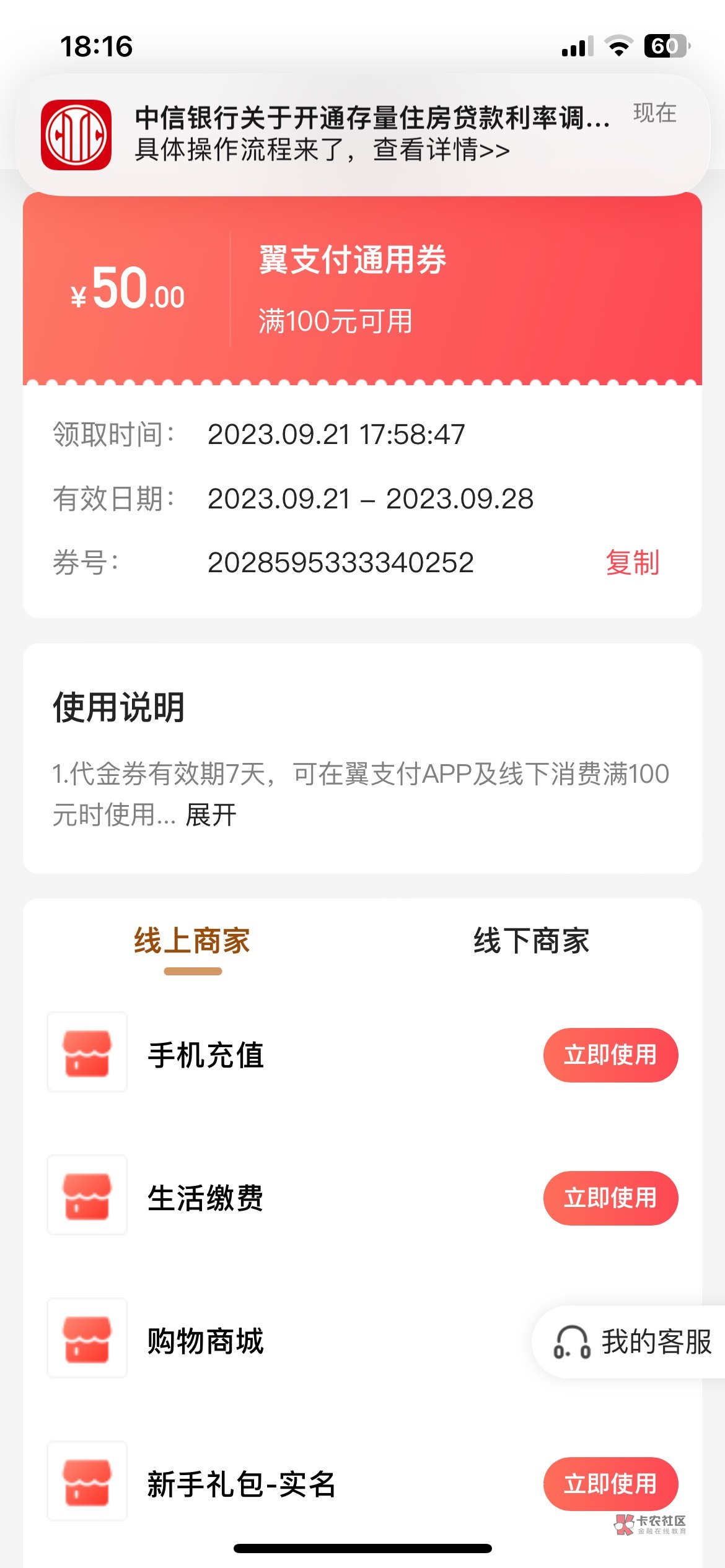Switch to the 线上商家 tab
Image resolution: width=725 pixels, height=1568 pixels.
pos(192,941)
